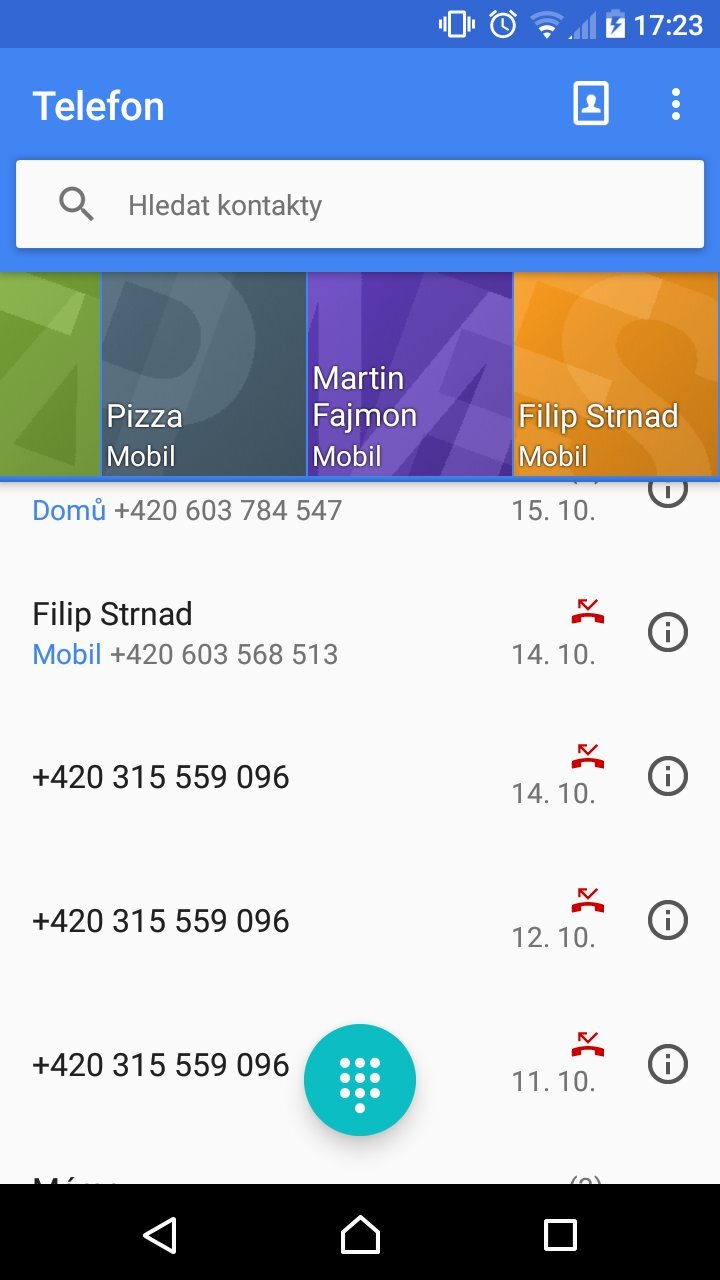Show call details for Filip Strnad
Screen dimensions: 720x1280
point(668,632)
